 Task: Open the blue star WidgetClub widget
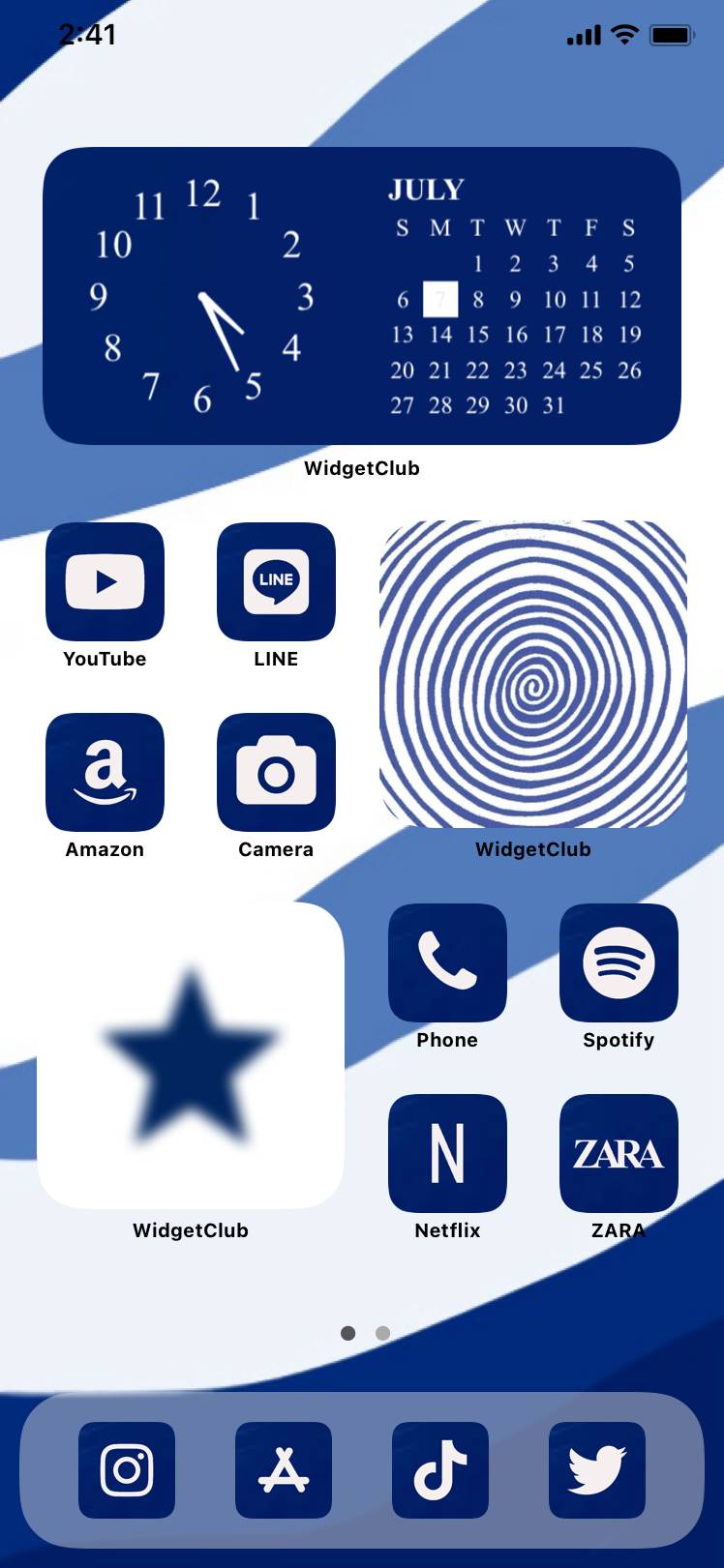(x=191, y=1055)
